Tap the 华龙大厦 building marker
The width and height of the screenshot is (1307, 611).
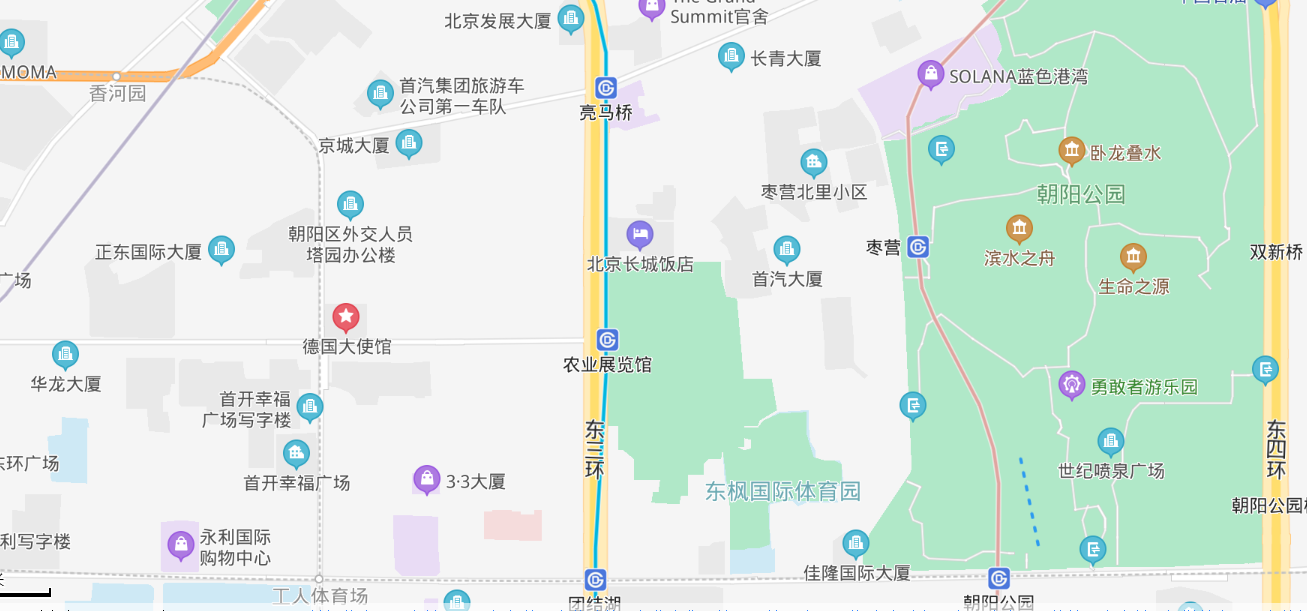pos(66,355)
